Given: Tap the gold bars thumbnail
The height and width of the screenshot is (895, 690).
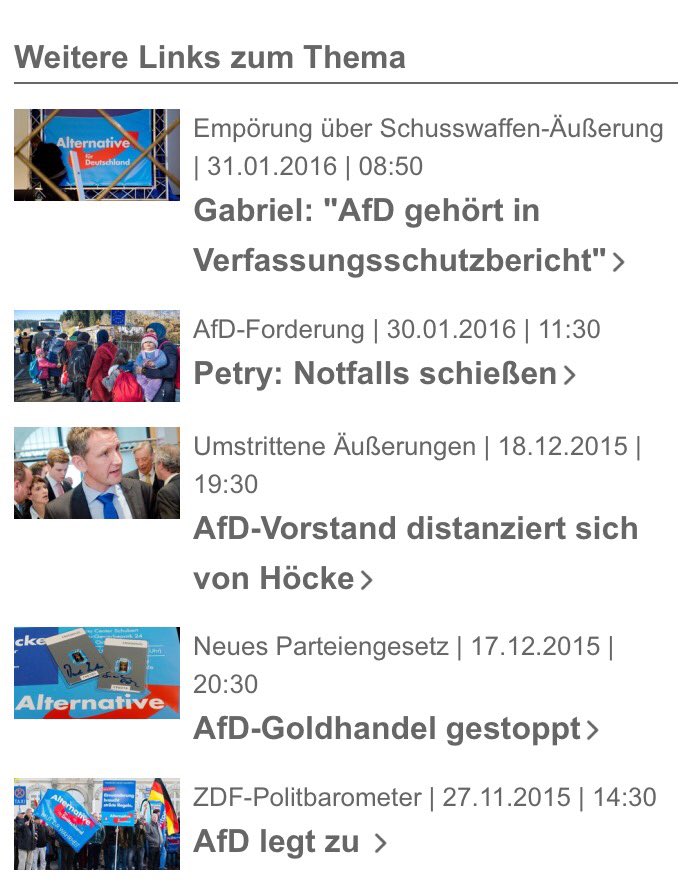Looking at the screenshot, I should coord(97,673).
